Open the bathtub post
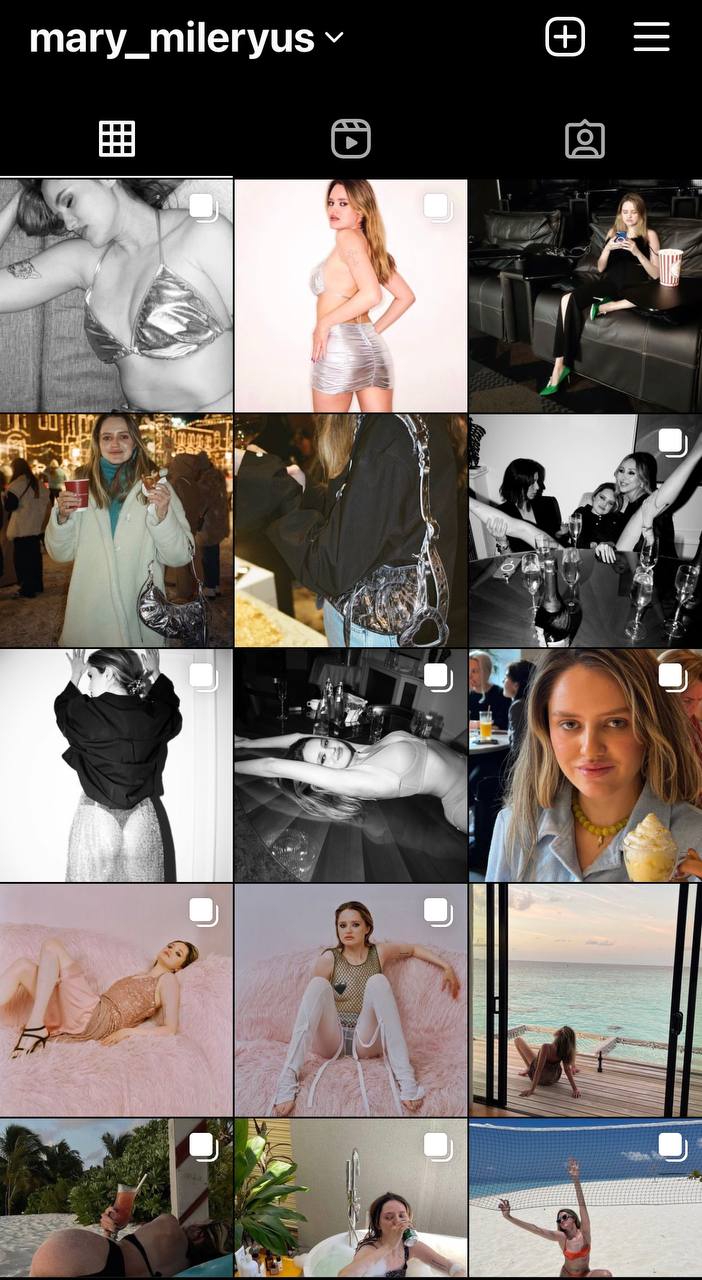 pos(351,1198)
